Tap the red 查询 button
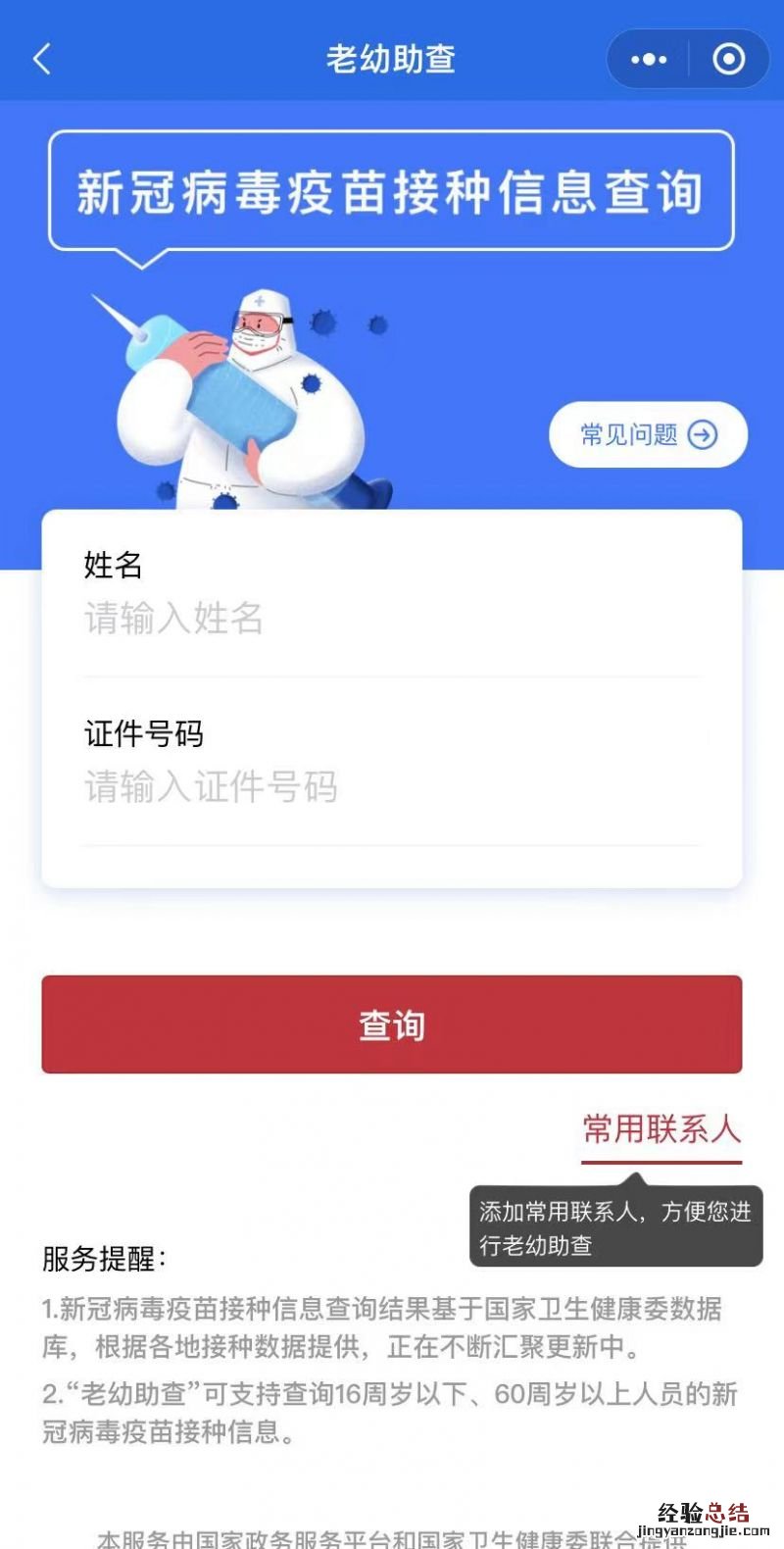 392,1024
